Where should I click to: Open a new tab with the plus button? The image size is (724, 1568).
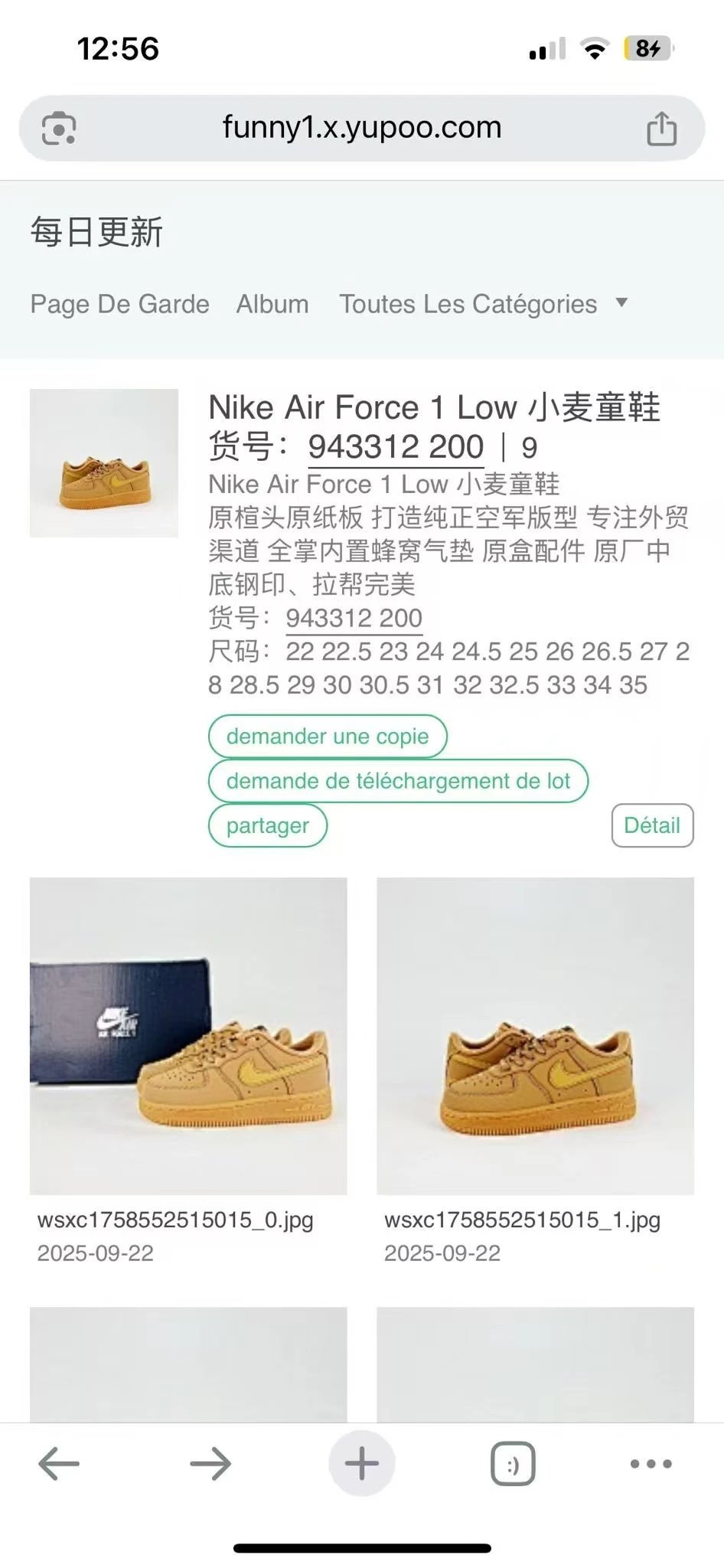point(362,1463)
